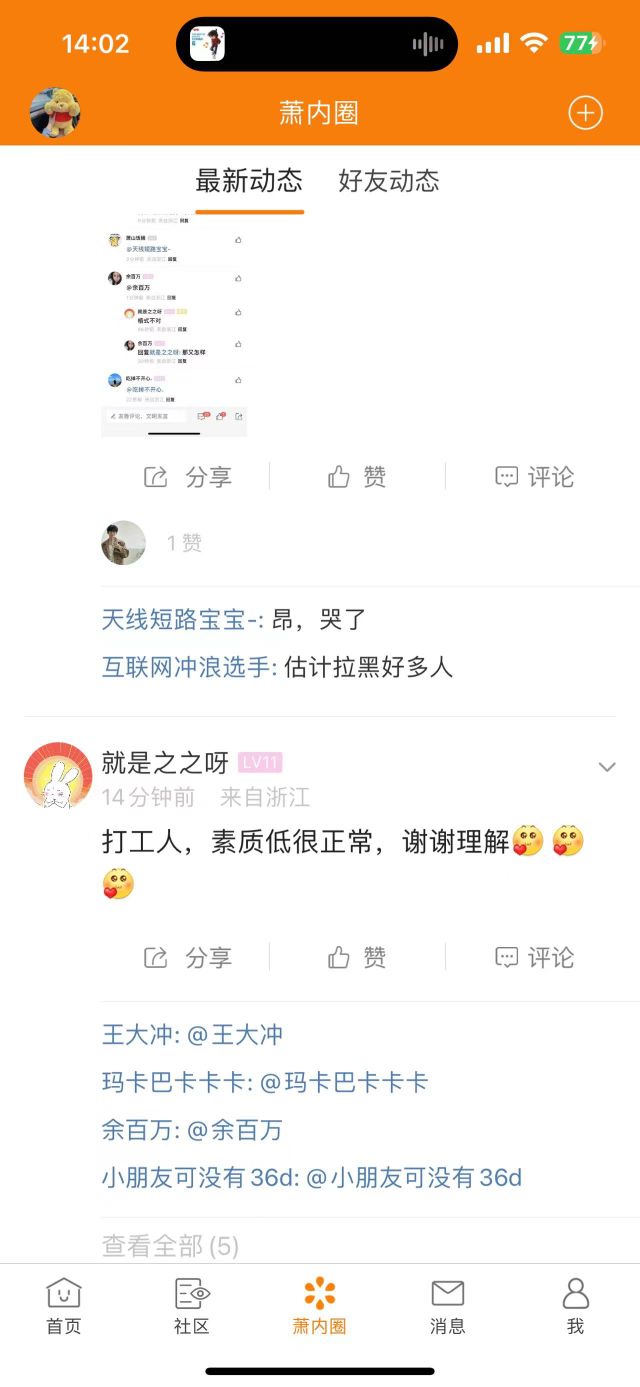Go to the 首页 tab
Image resolution: width=640 pixels, height=1387 pixels.
point(64,1306)
